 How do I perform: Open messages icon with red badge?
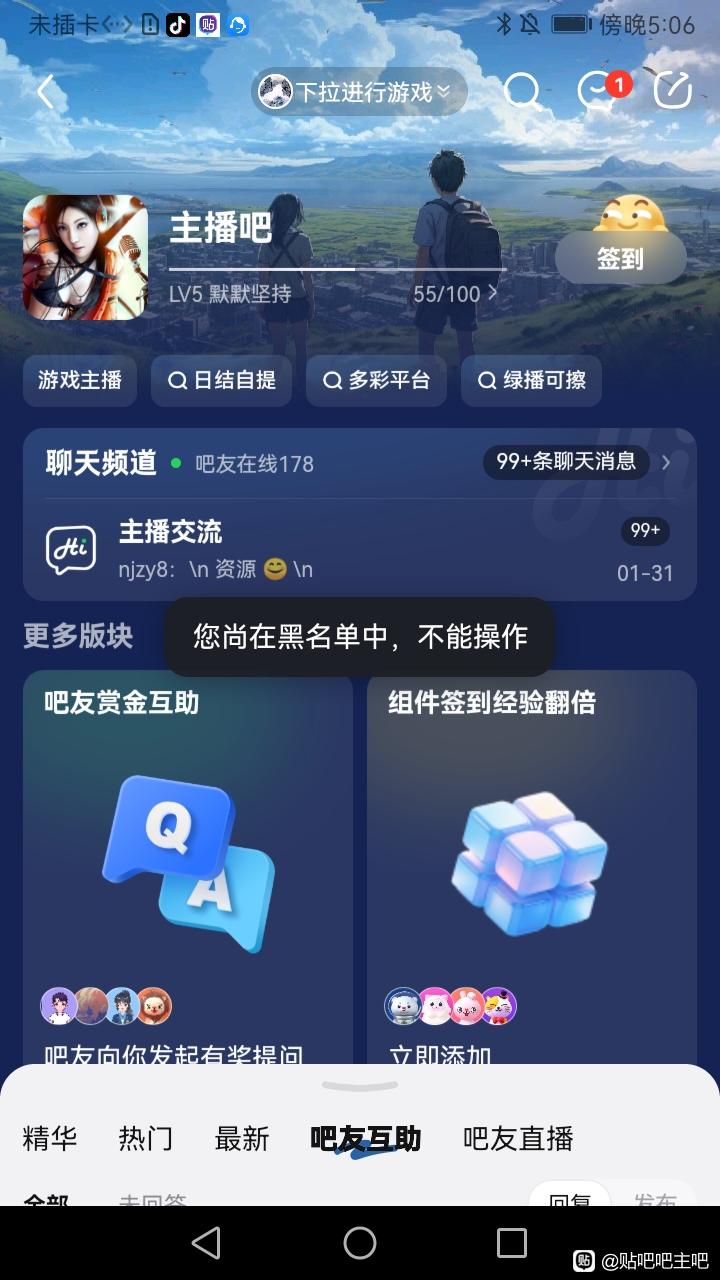(599, 92)
